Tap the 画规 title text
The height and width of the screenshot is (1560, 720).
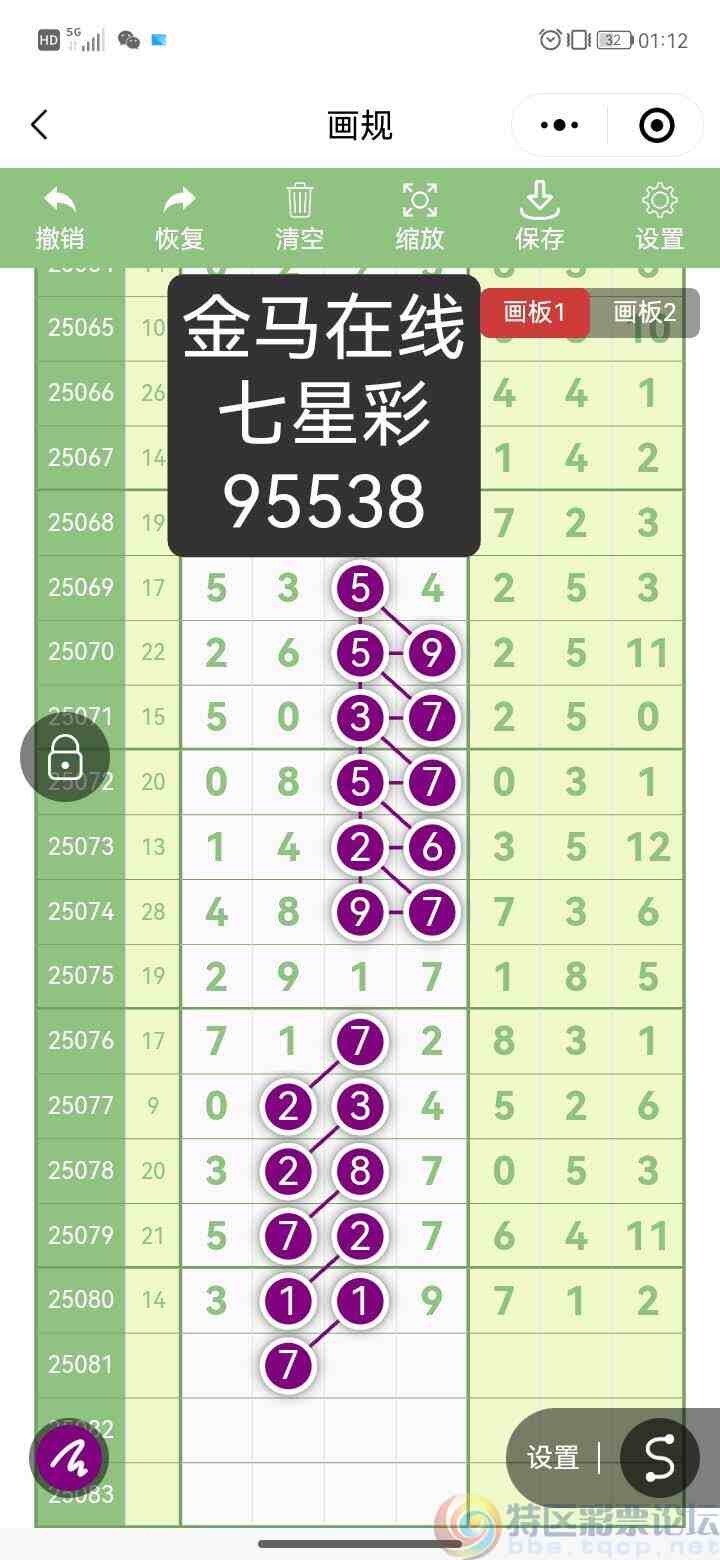(360, 125)
